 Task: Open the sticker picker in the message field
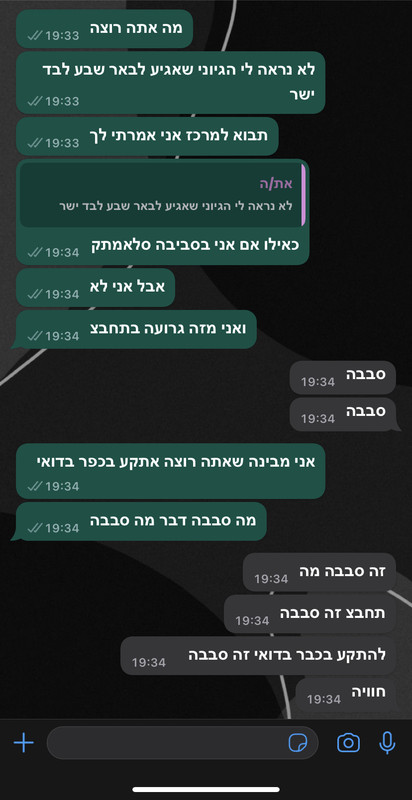click(298, 743)
